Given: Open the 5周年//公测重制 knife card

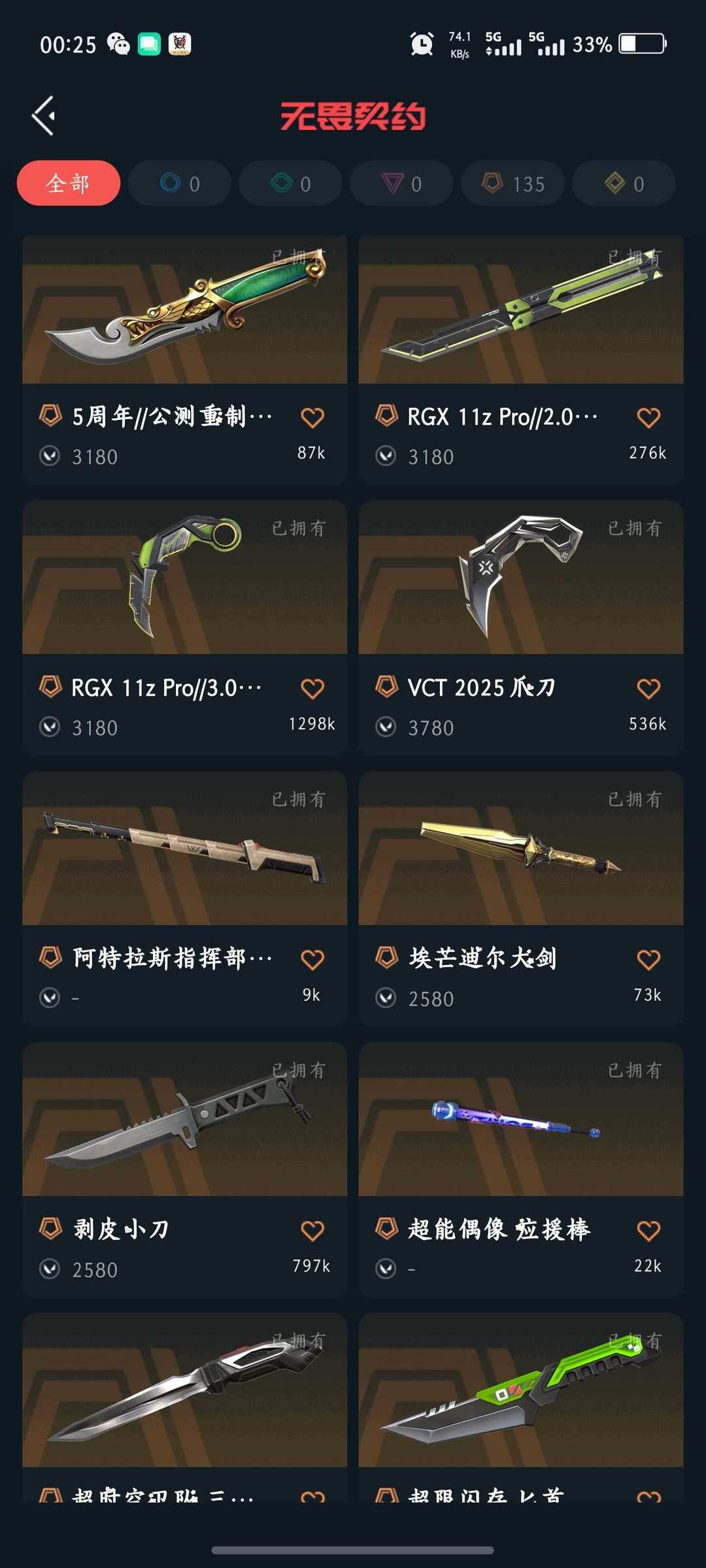Looking at the screenshot, I should click(184, 310).
